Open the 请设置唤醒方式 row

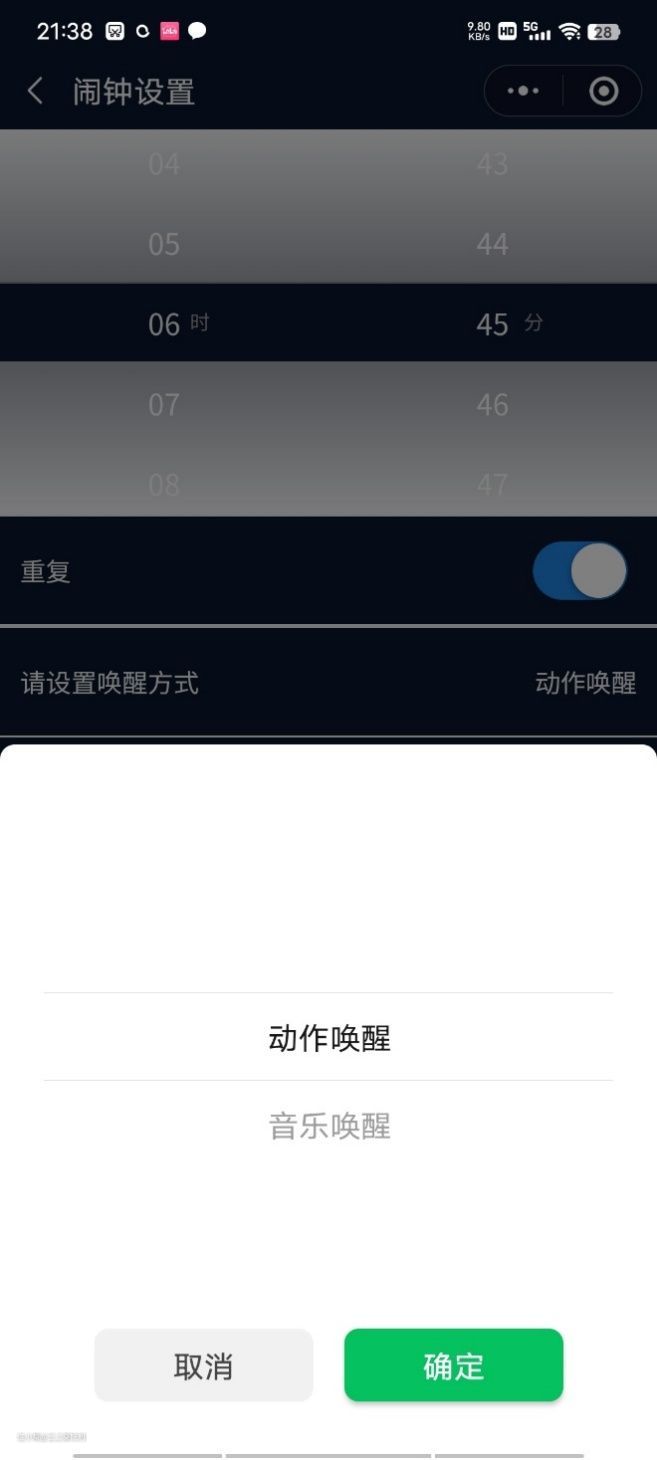click(x=328, y=683)
